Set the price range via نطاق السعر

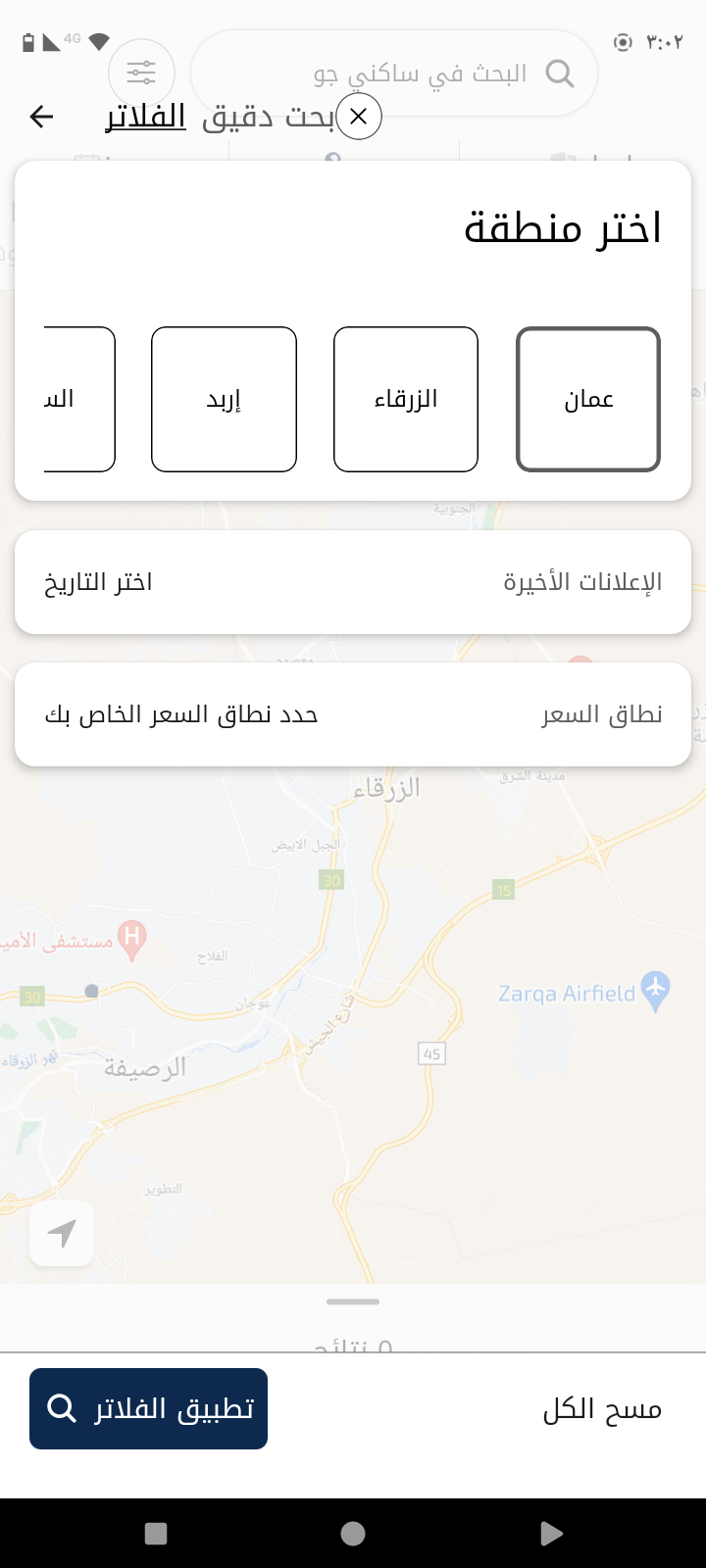pyautogui.click(x=353, y=714)
